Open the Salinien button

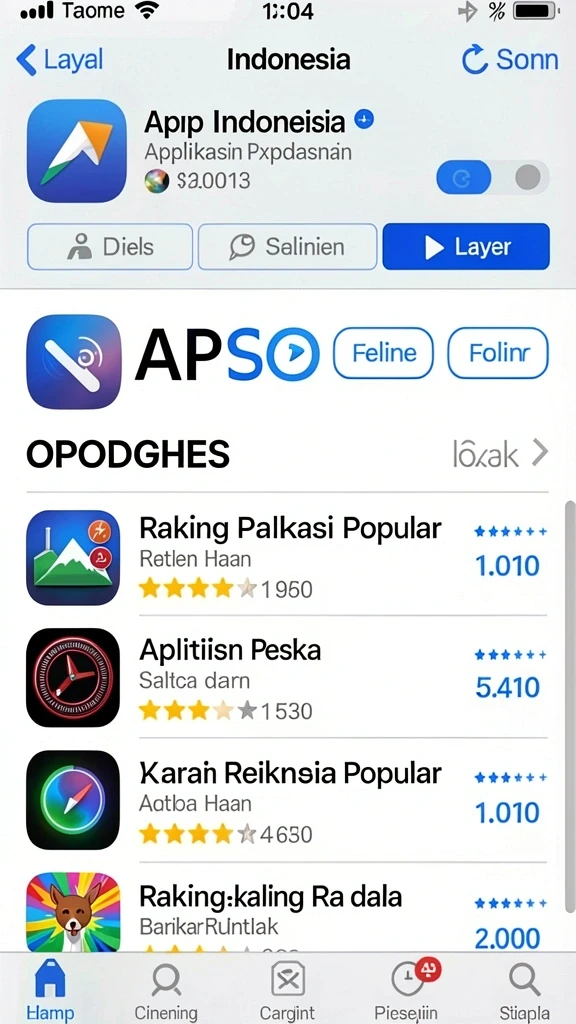tap(287, 247)
